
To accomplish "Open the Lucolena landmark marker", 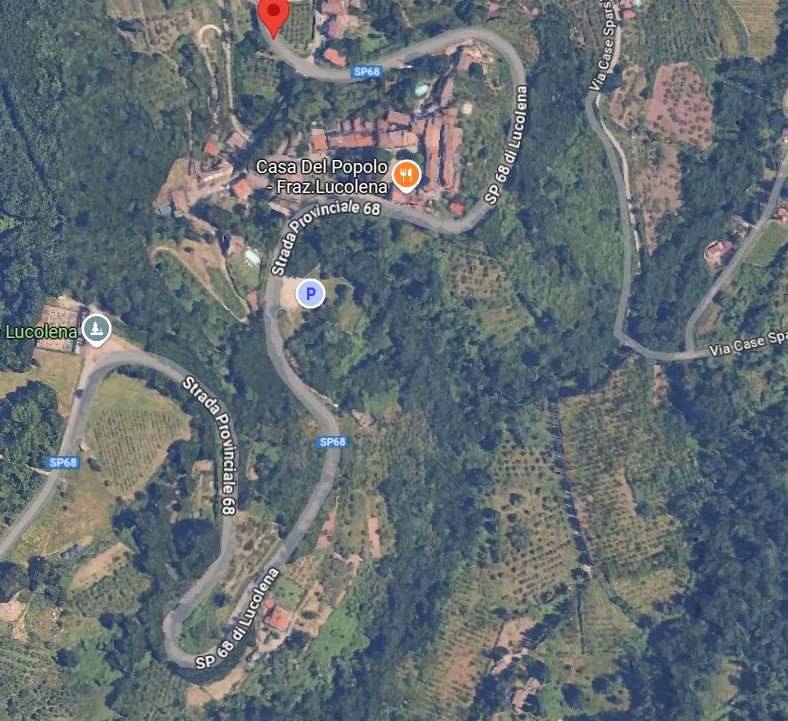I will [96, 329].
